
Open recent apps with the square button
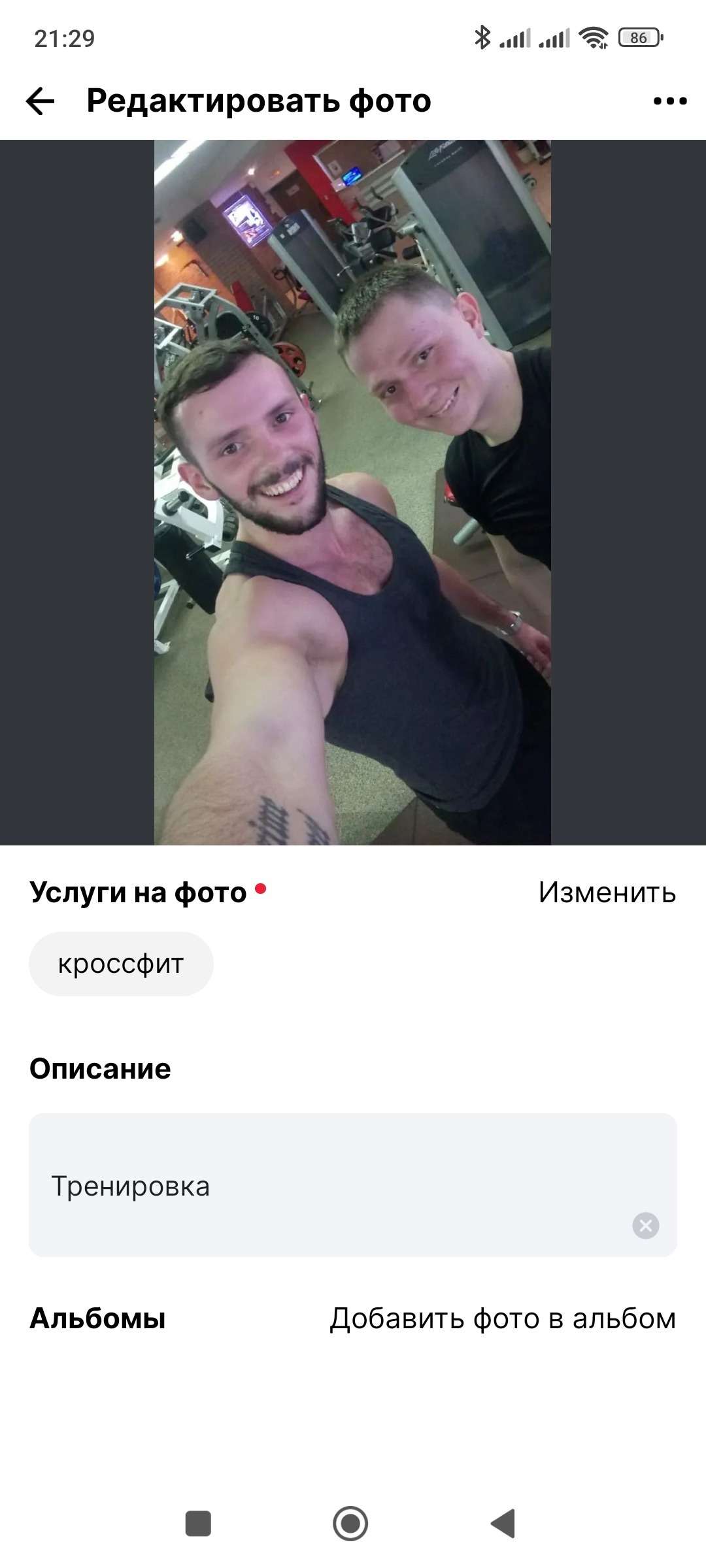[198, 1524]
